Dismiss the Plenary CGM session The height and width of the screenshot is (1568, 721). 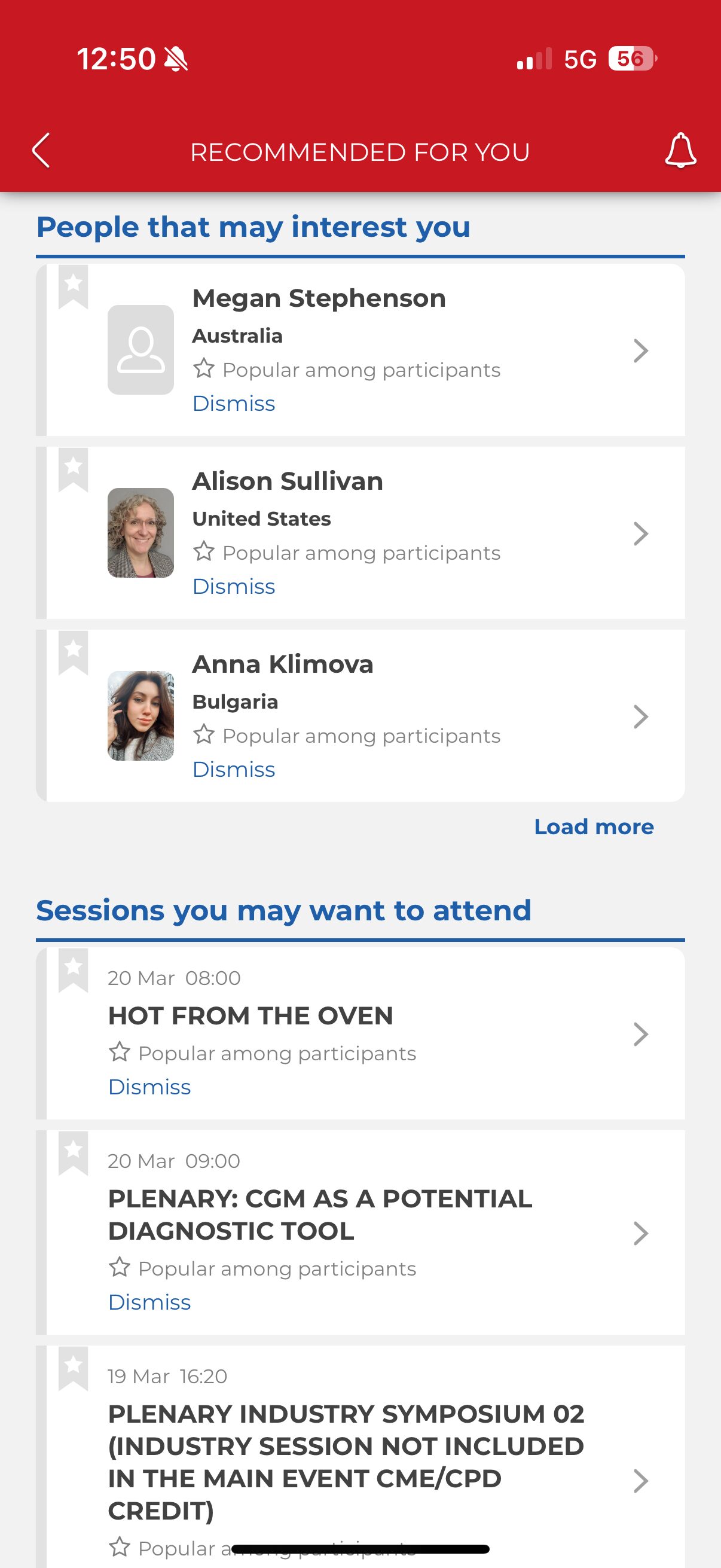149,1302
